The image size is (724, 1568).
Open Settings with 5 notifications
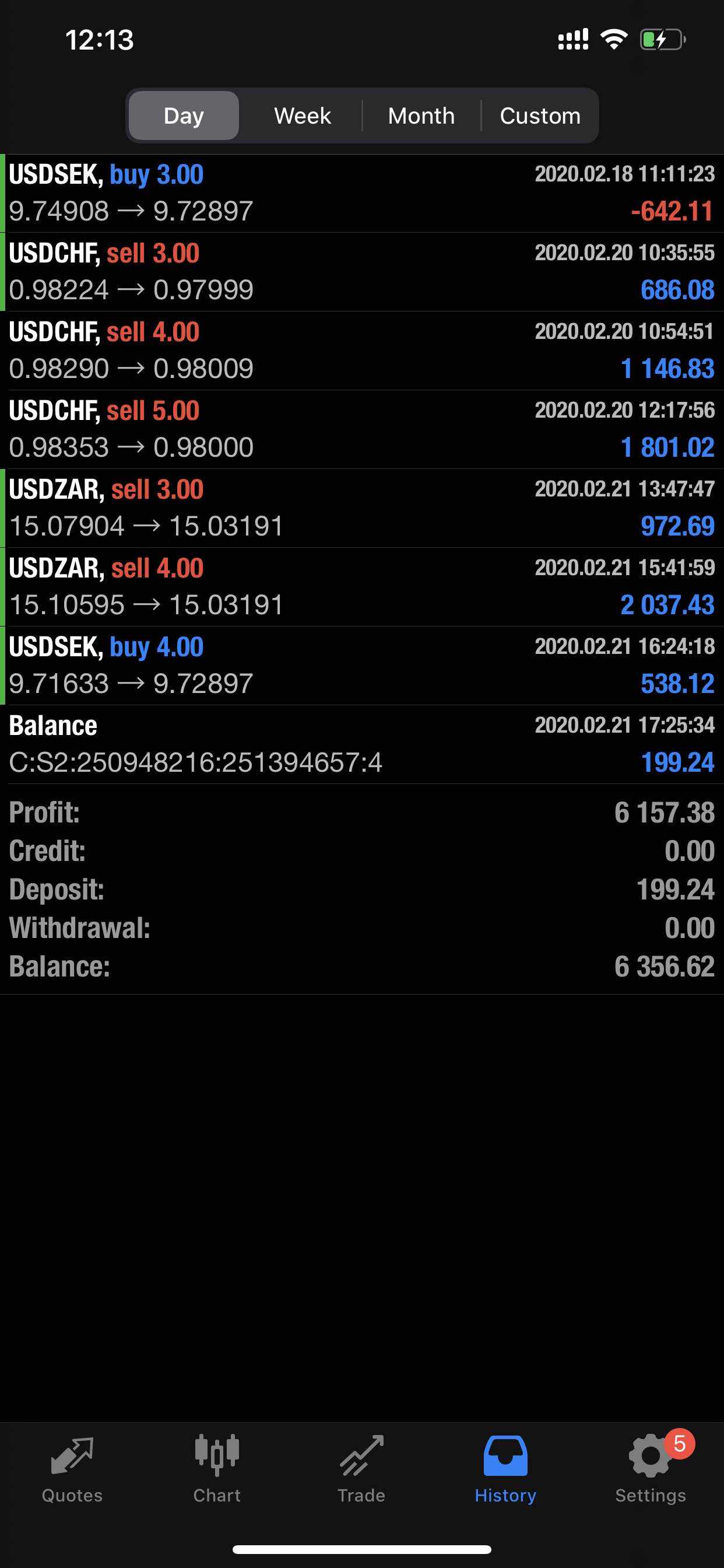[x=651, y=1470]
